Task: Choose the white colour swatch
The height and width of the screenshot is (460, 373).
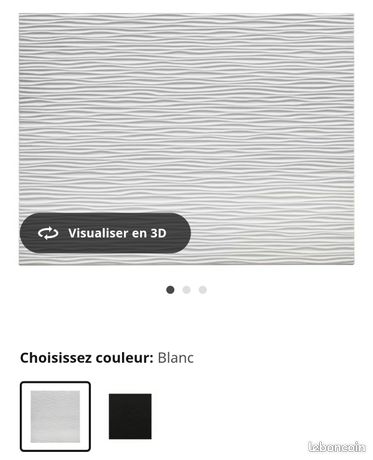Action: pyautogui.click(x=55, y=416)
